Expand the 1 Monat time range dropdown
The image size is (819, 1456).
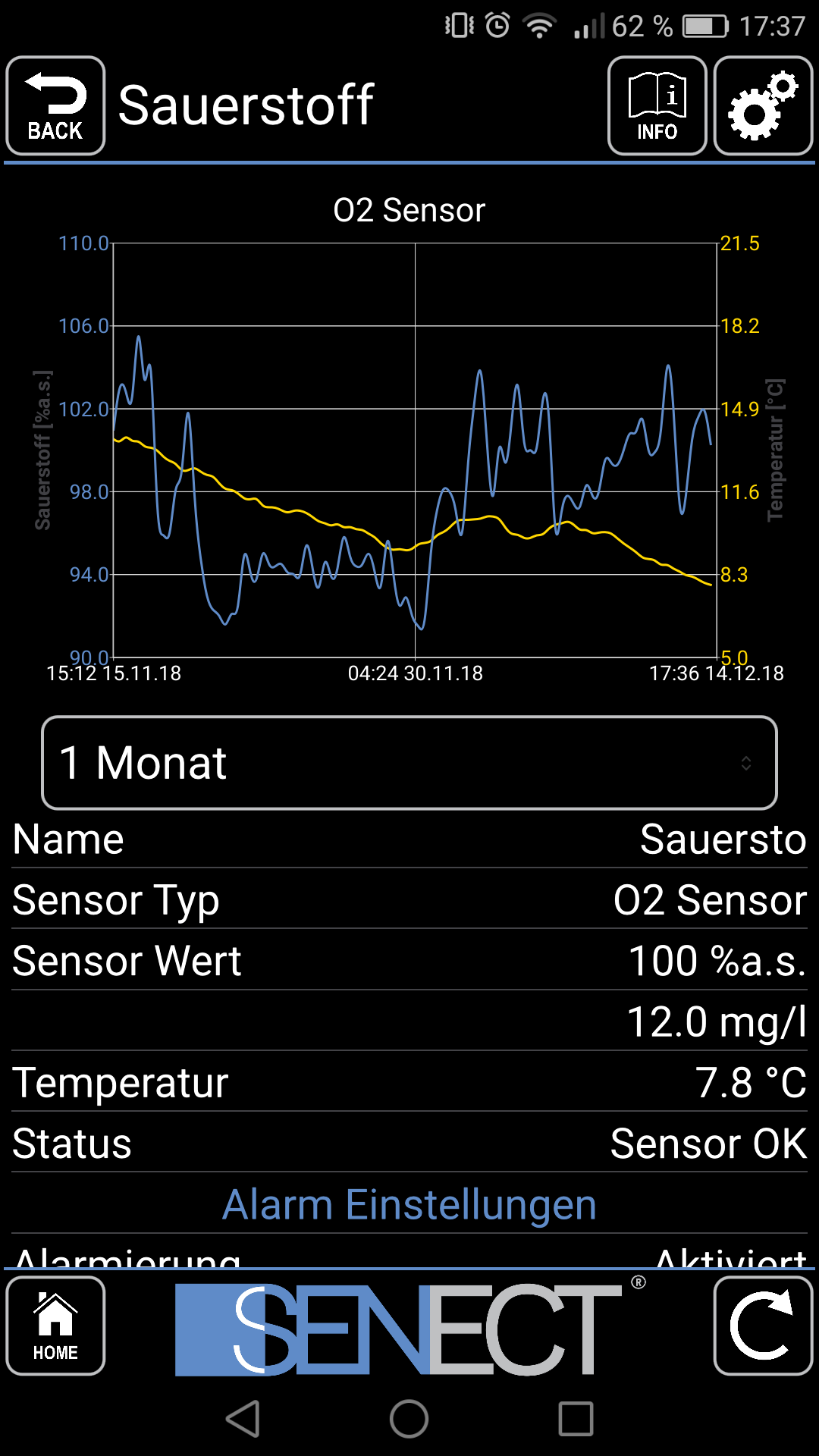click(409, 763)
